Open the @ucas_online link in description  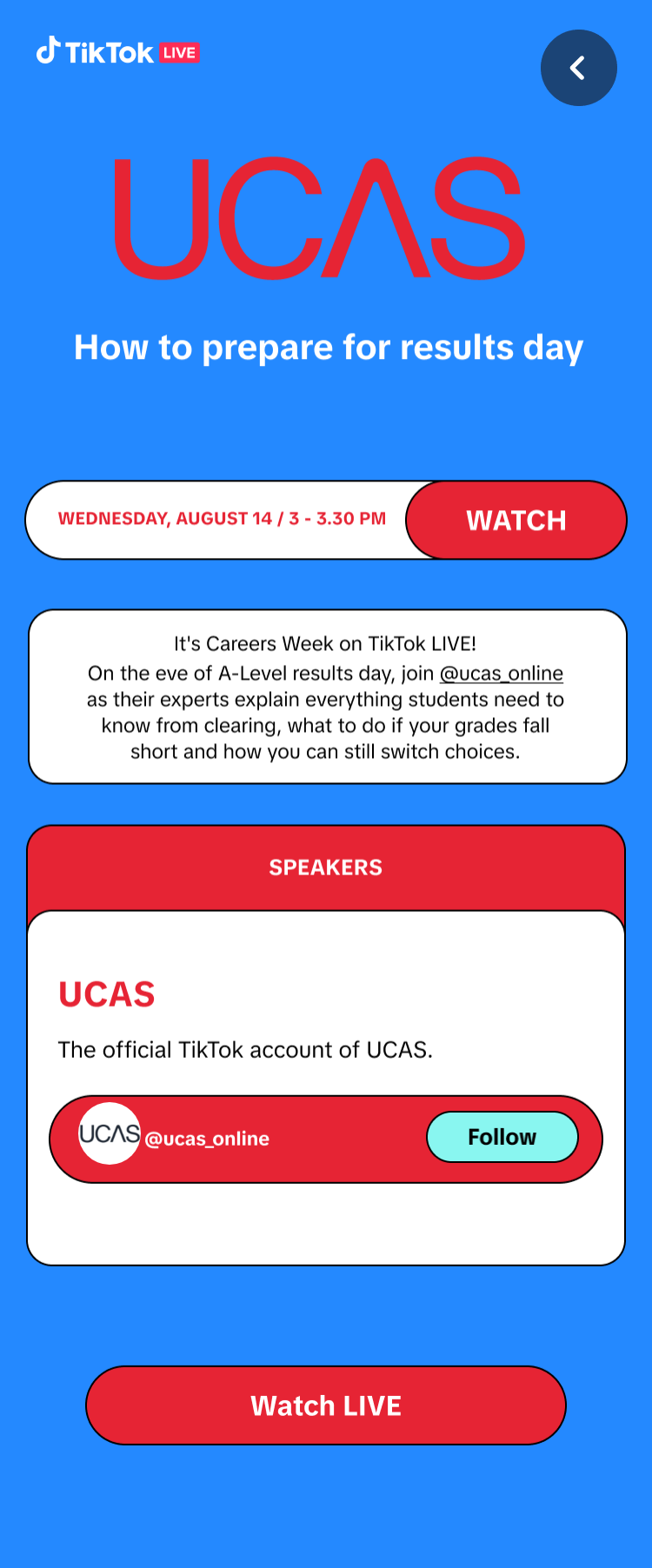501,674
